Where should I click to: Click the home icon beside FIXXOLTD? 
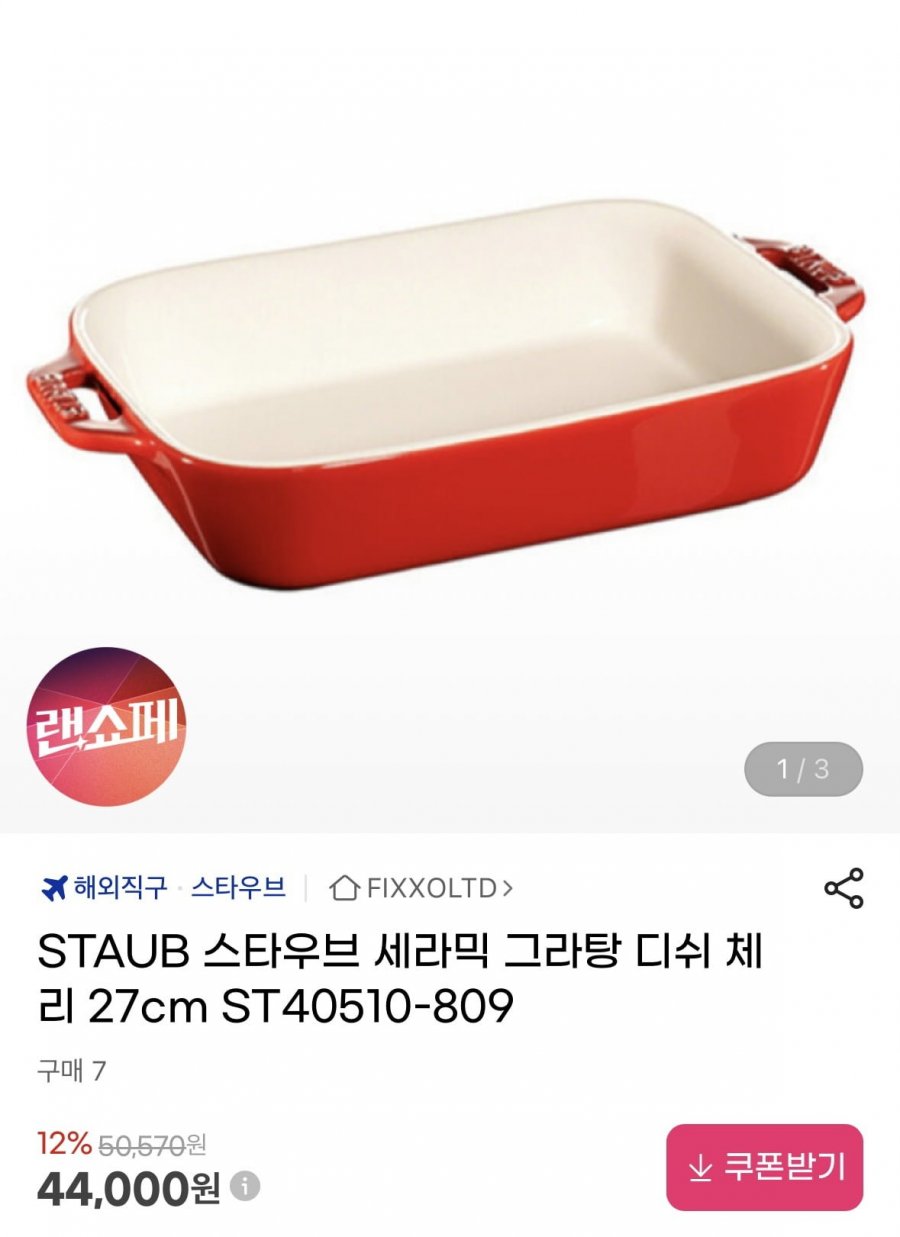coord(344,886)
